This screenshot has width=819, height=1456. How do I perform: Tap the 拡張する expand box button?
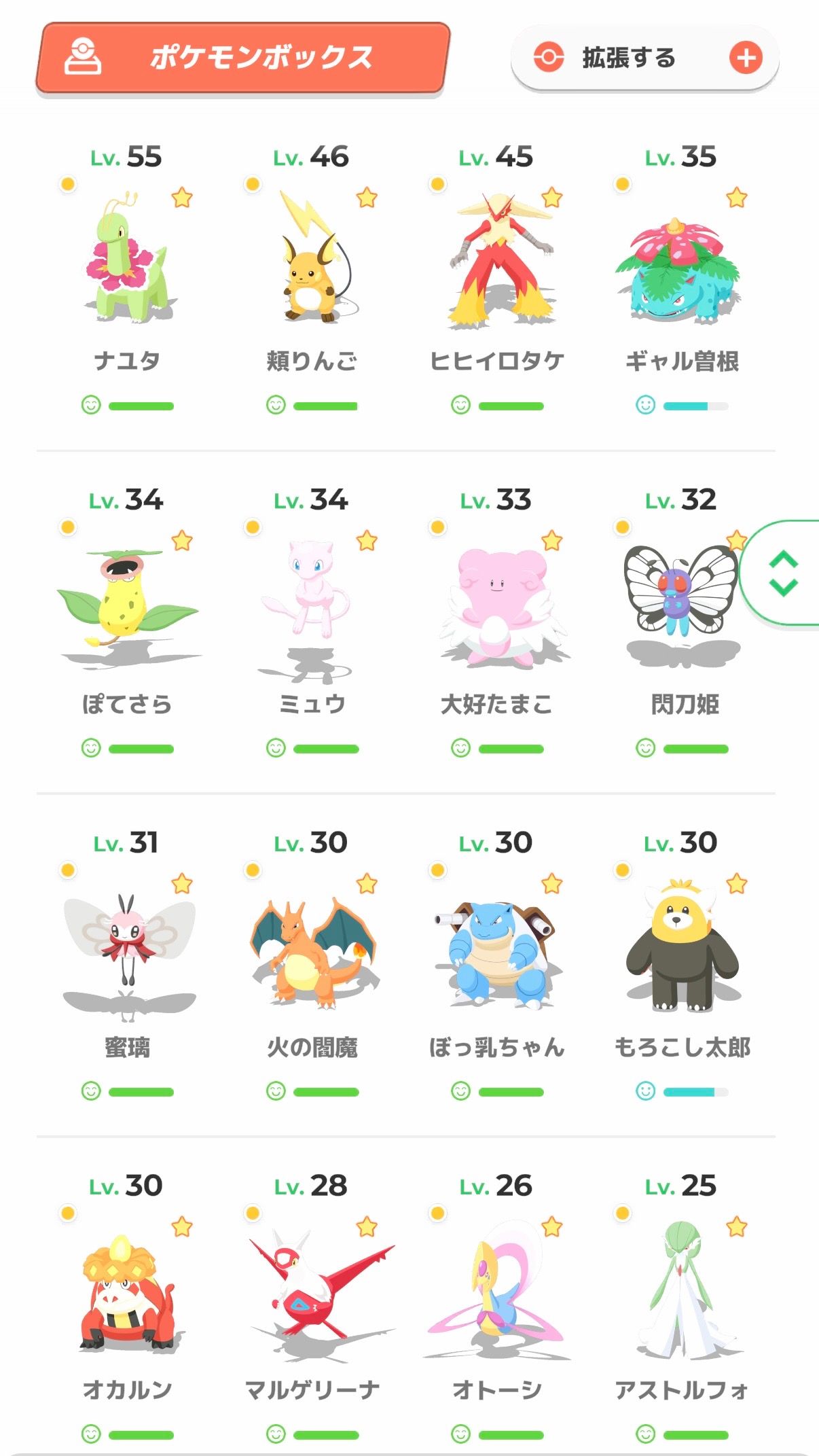(644, 58)
